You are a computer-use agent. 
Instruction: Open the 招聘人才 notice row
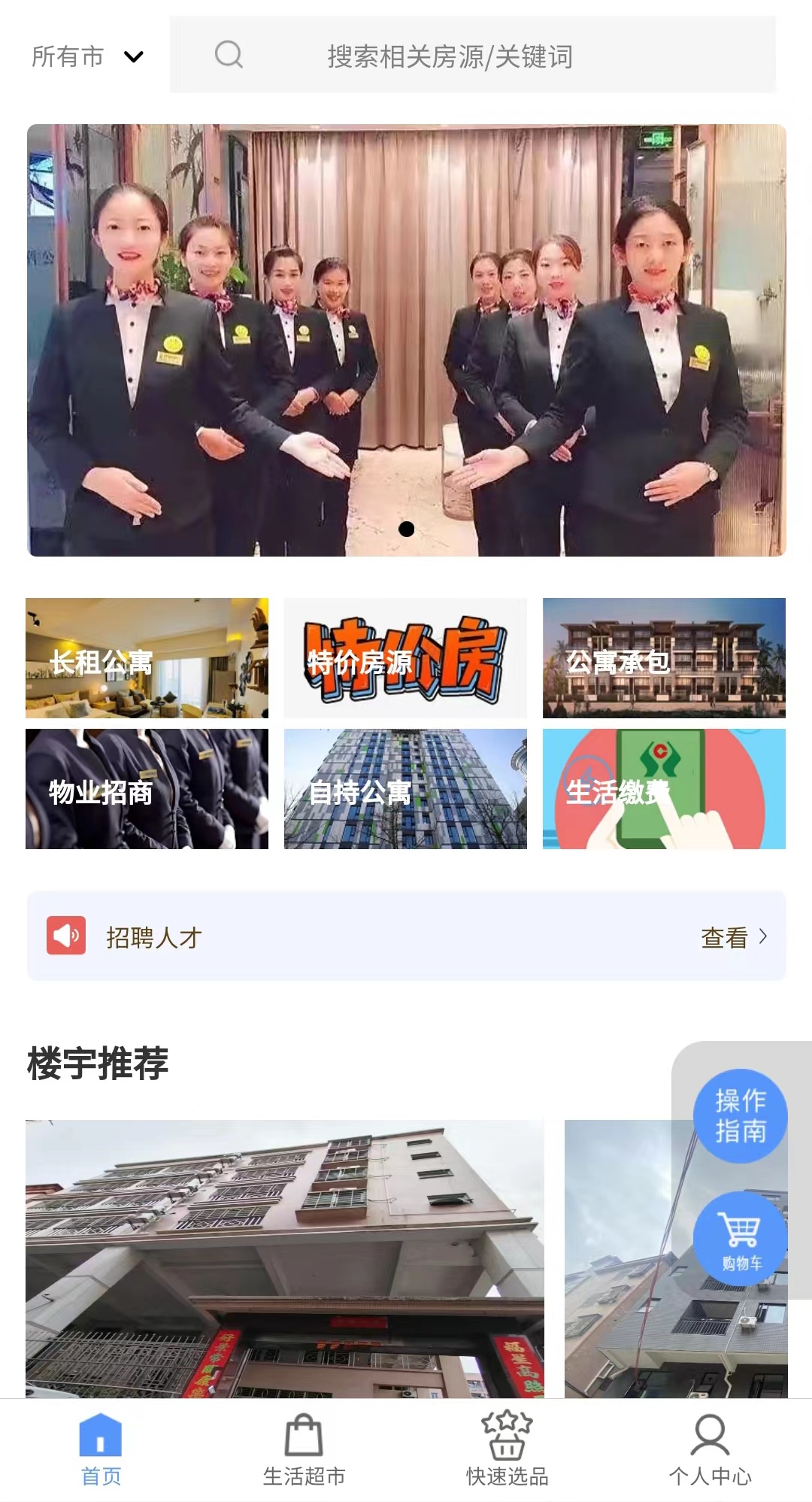406,936
